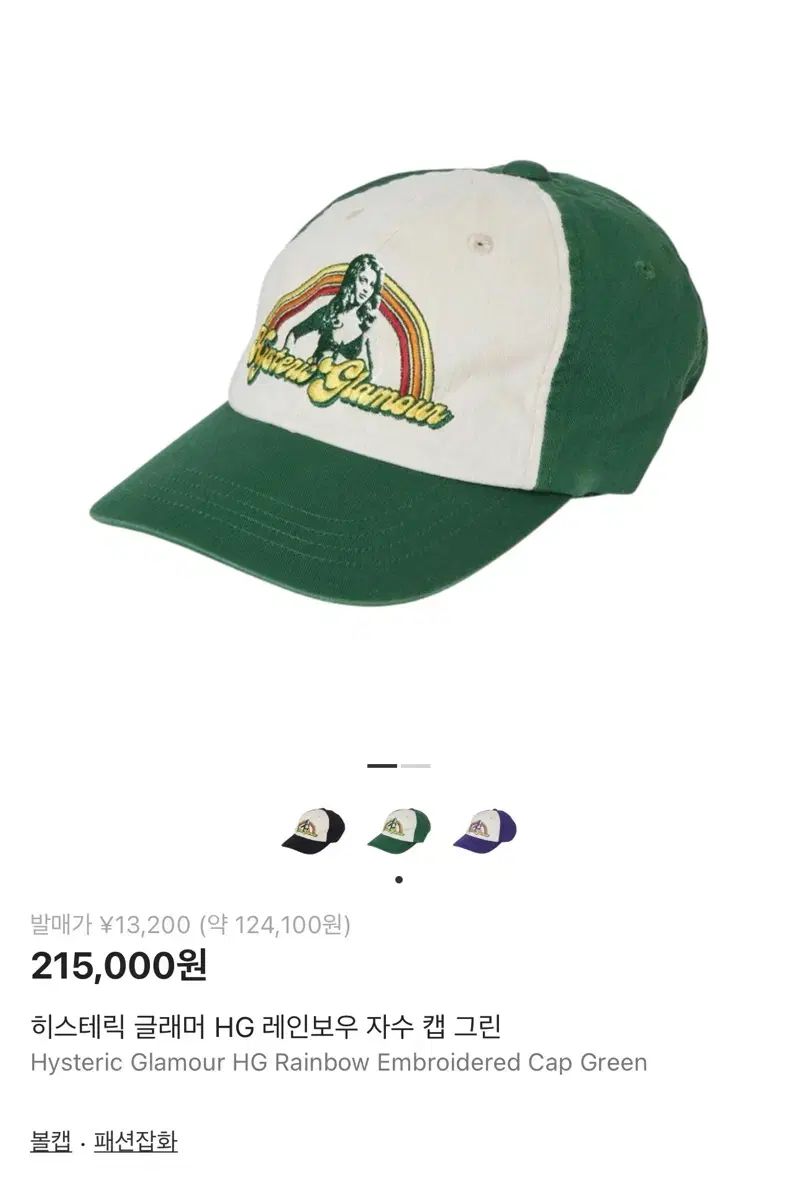Open the 패션잡화 category link

pyautogui.click(x=135, y=1141)
